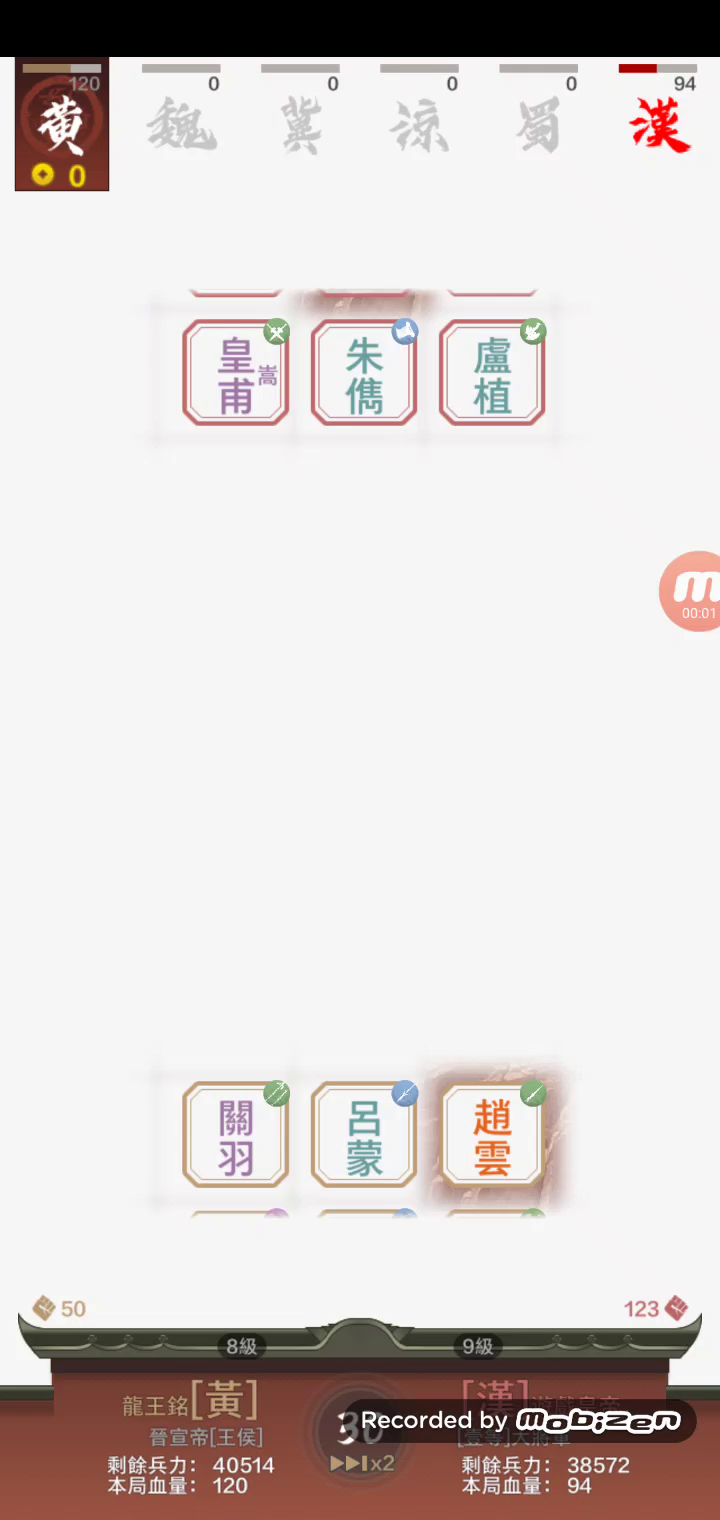
Task: Select the 趙雲 hero tile
Action: (492, 1135)
